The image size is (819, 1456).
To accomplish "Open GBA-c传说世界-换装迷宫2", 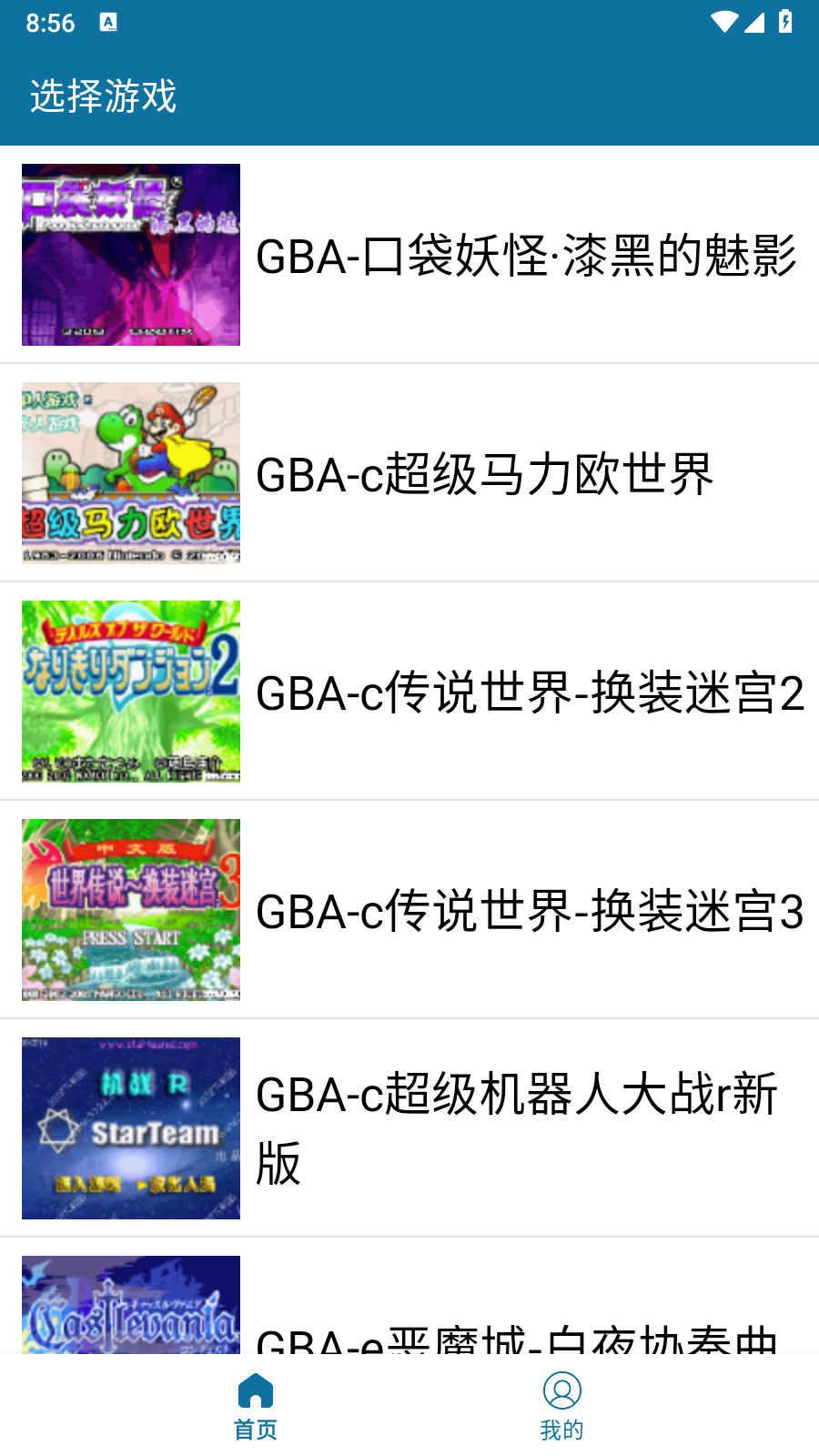I will (x=409, y=692).
